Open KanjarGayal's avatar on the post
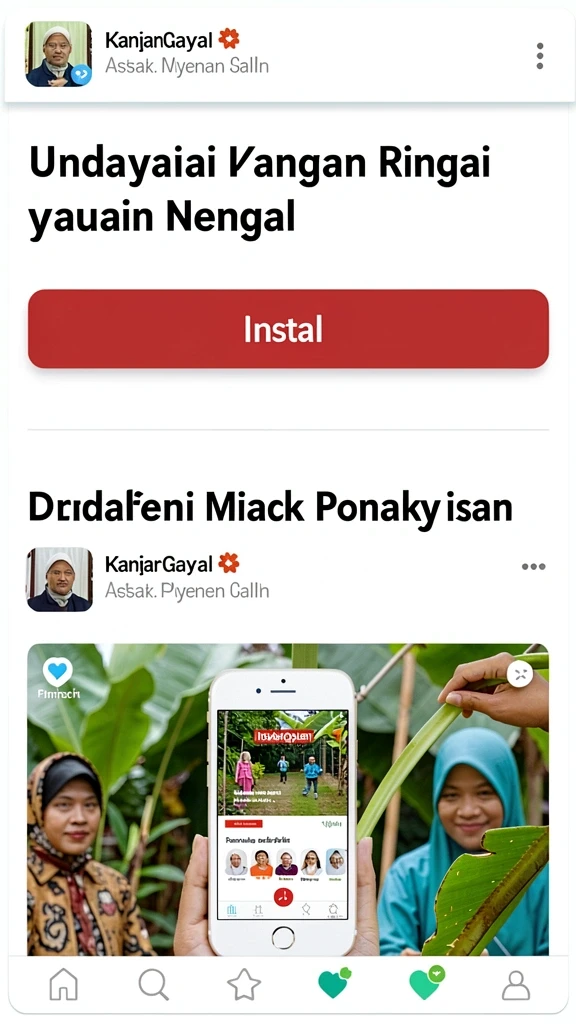 (59, 579)
